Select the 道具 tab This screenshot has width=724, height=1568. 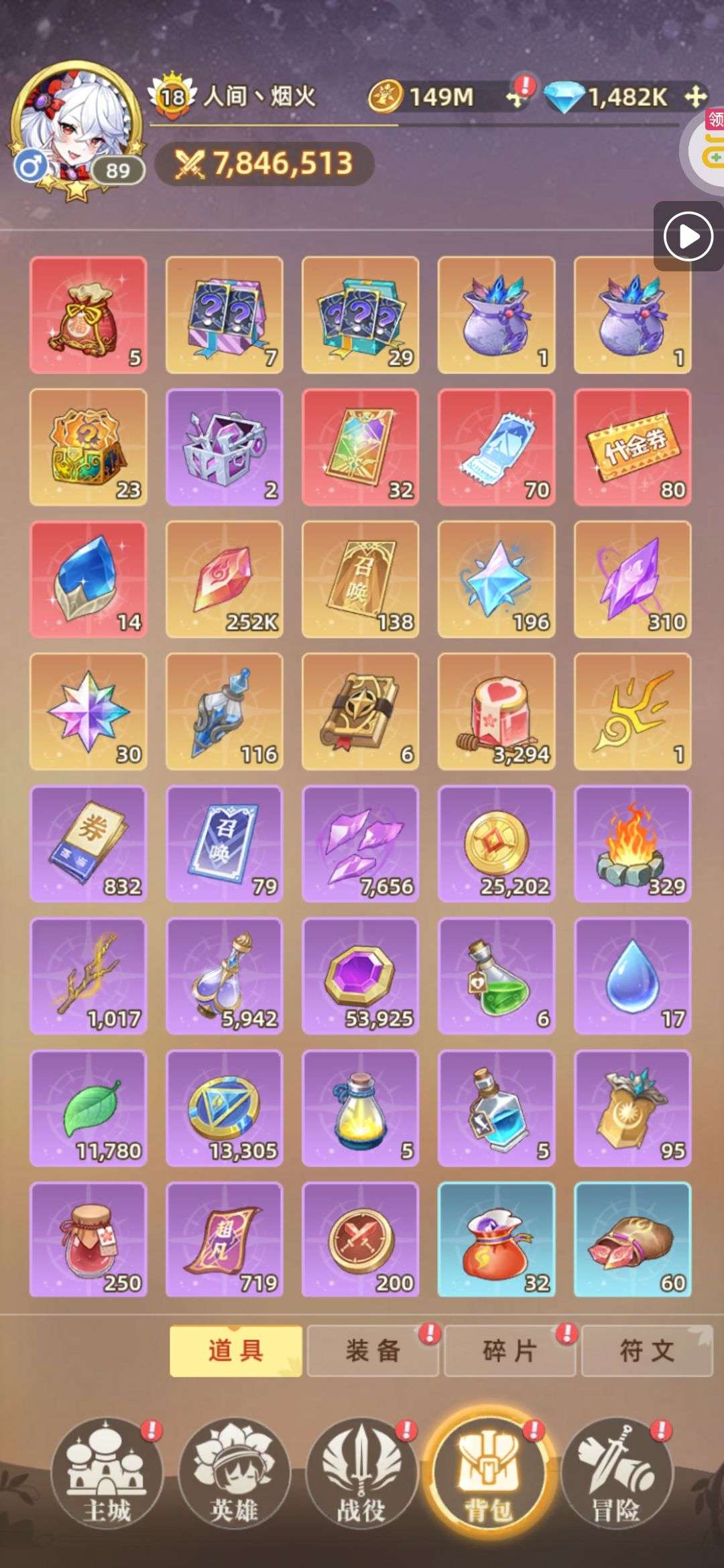click(235, 1350)
